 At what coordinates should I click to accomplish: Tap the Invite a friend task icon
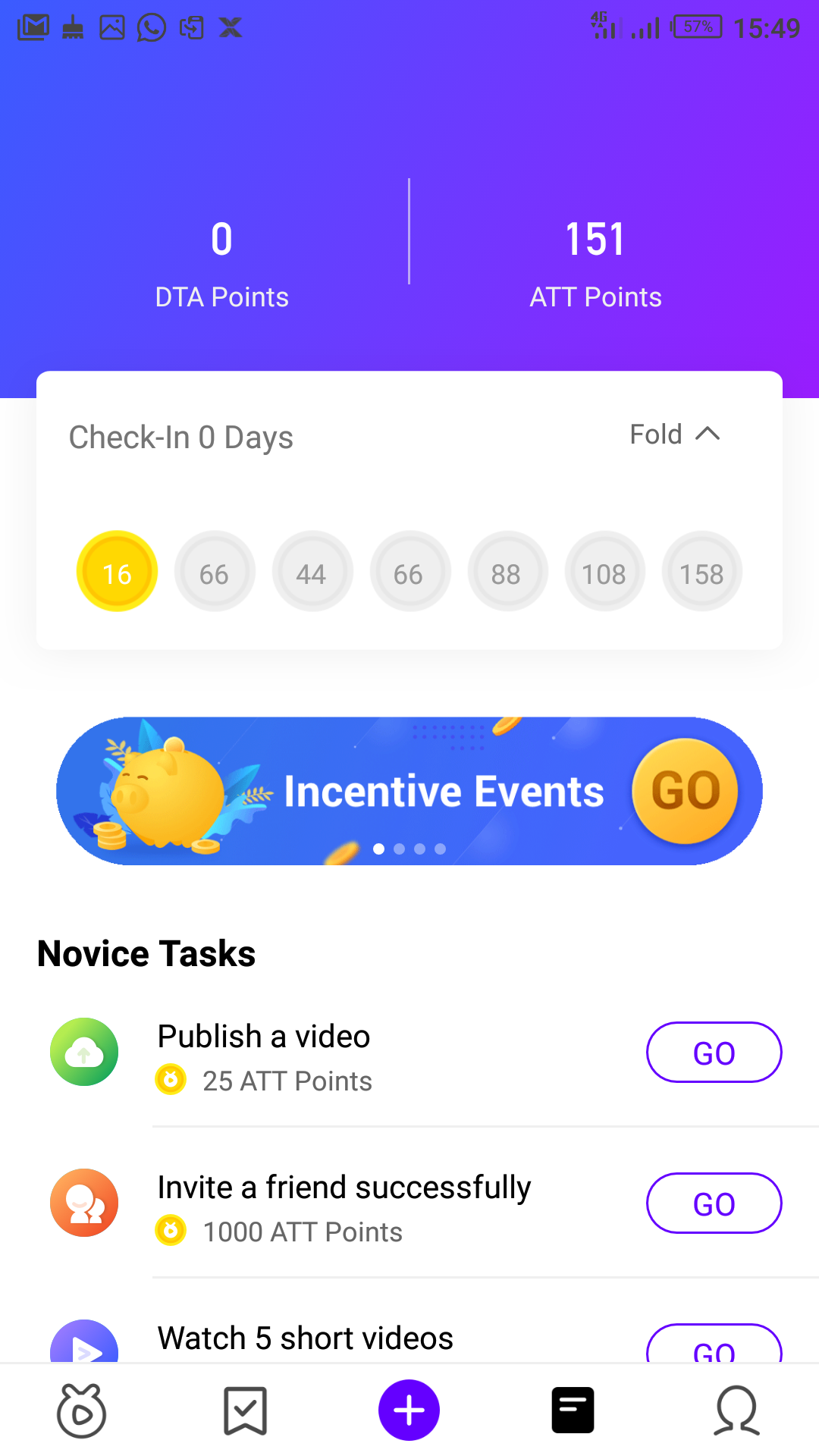83,1203
